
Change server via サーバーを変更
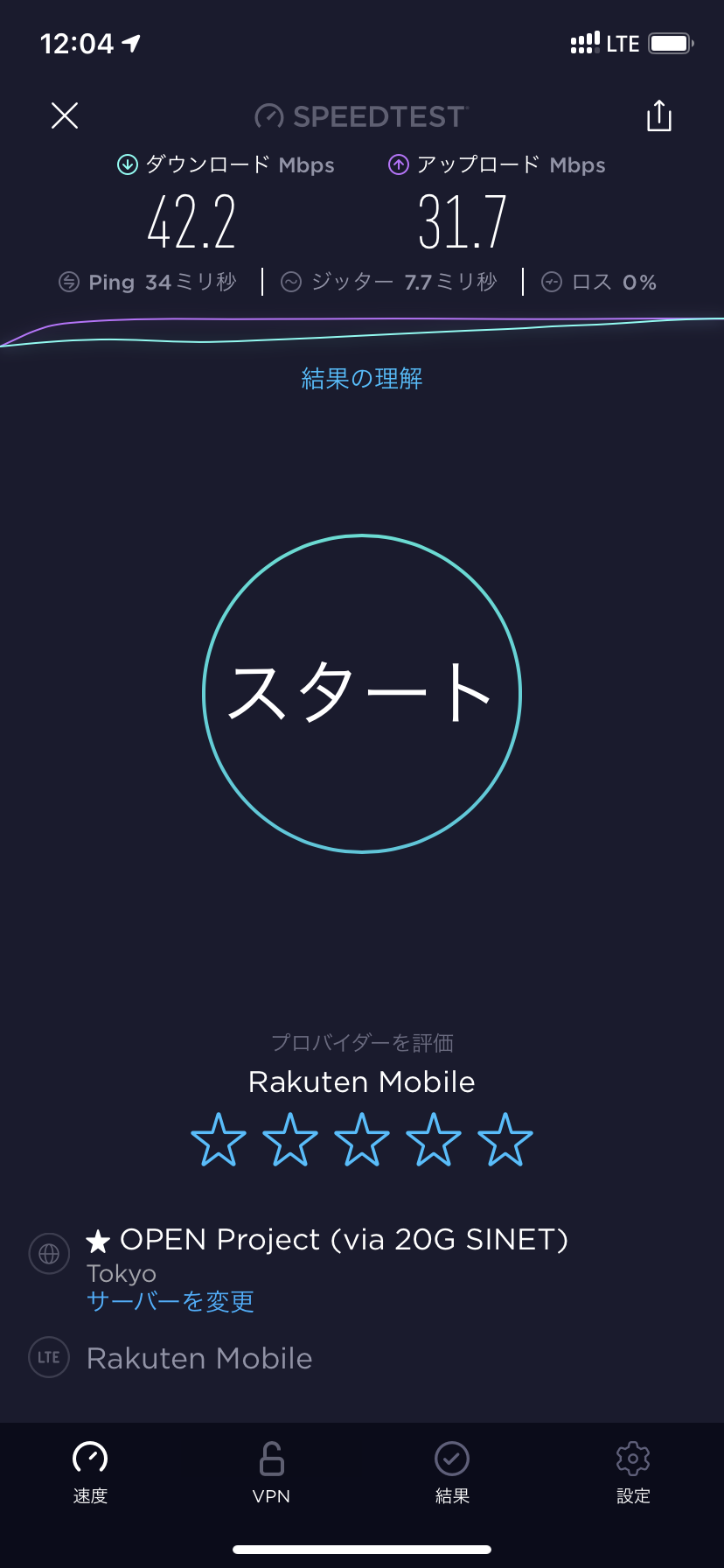point(171,1301)
